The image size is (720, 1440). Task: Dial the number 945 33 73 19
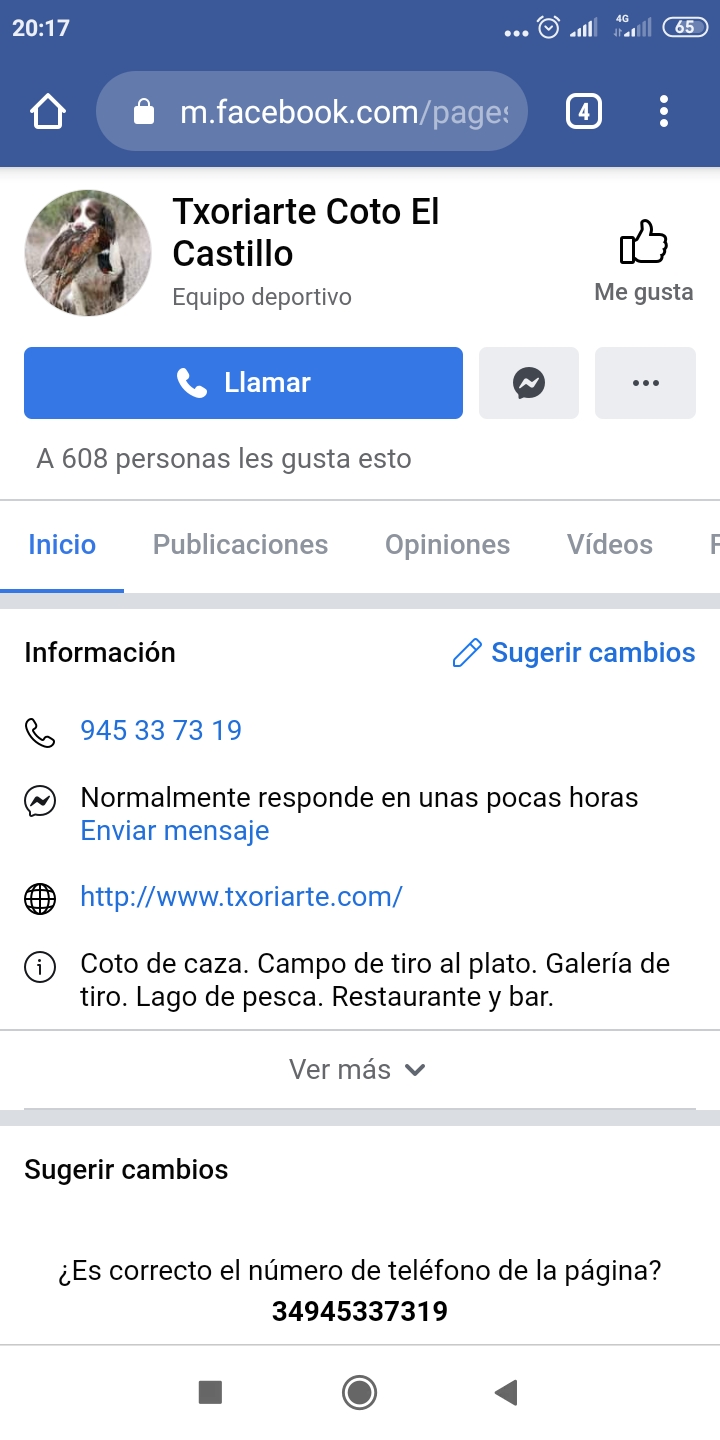161,731
